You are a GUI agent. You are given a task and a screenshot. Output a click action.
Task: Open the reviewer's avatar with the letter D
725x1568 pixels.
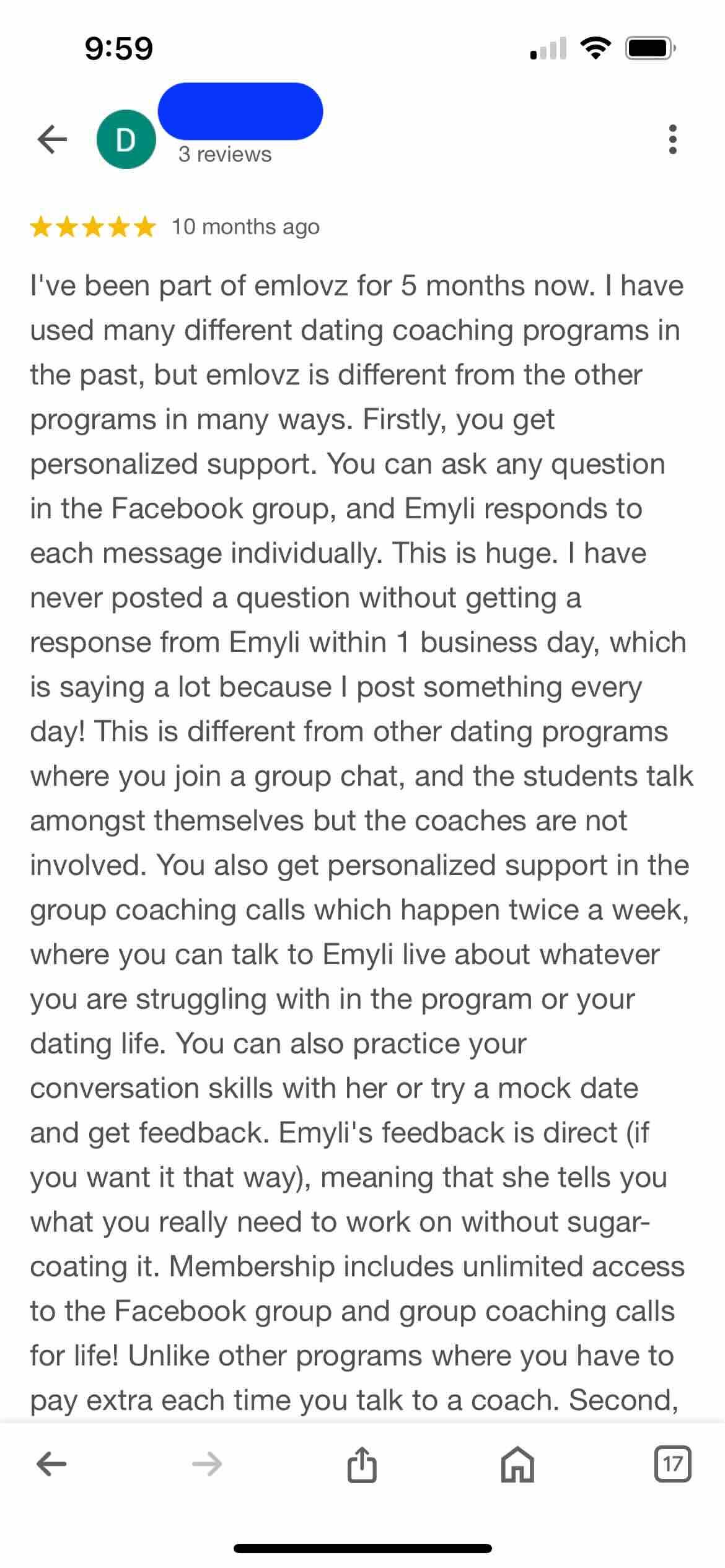(x=126, y=139)
